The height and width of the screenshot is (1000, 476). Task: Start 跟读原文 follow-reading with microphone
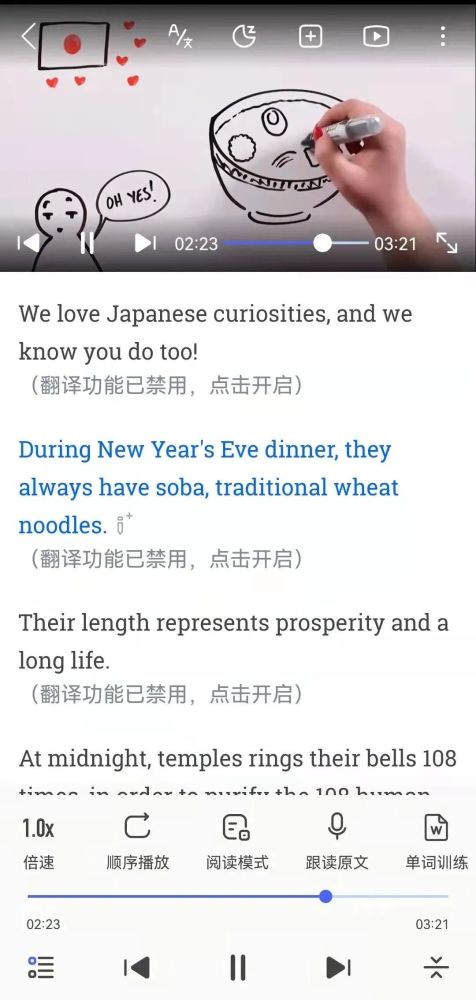click(337, 842)
